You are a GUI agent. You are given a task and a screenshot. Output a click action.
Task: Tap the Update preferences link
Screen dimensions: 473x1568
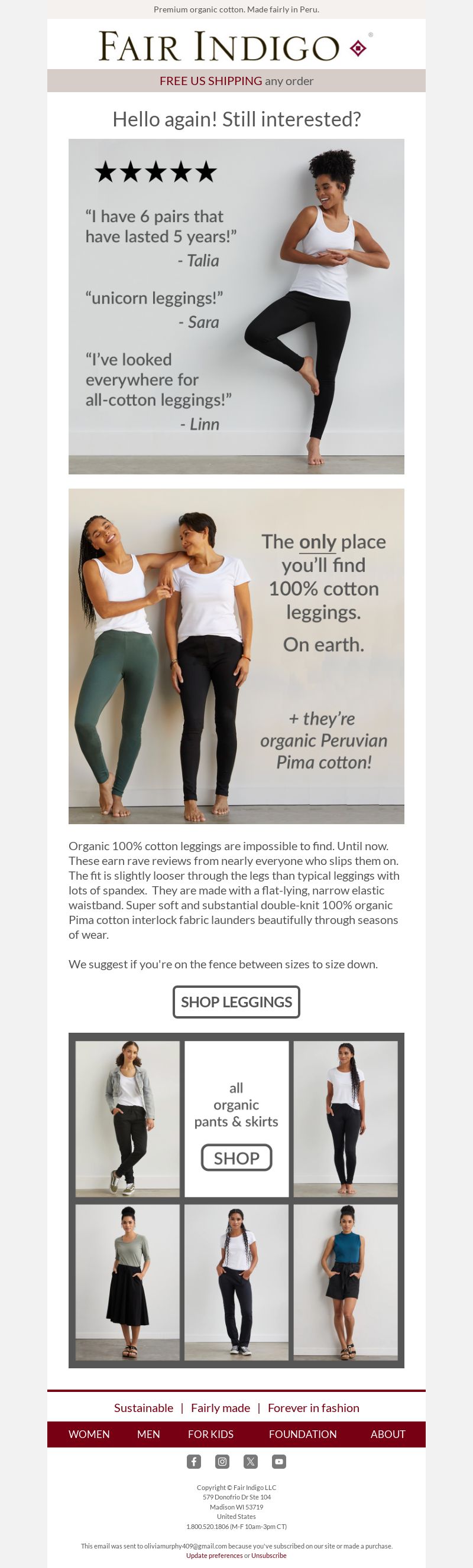point(214,1555)
